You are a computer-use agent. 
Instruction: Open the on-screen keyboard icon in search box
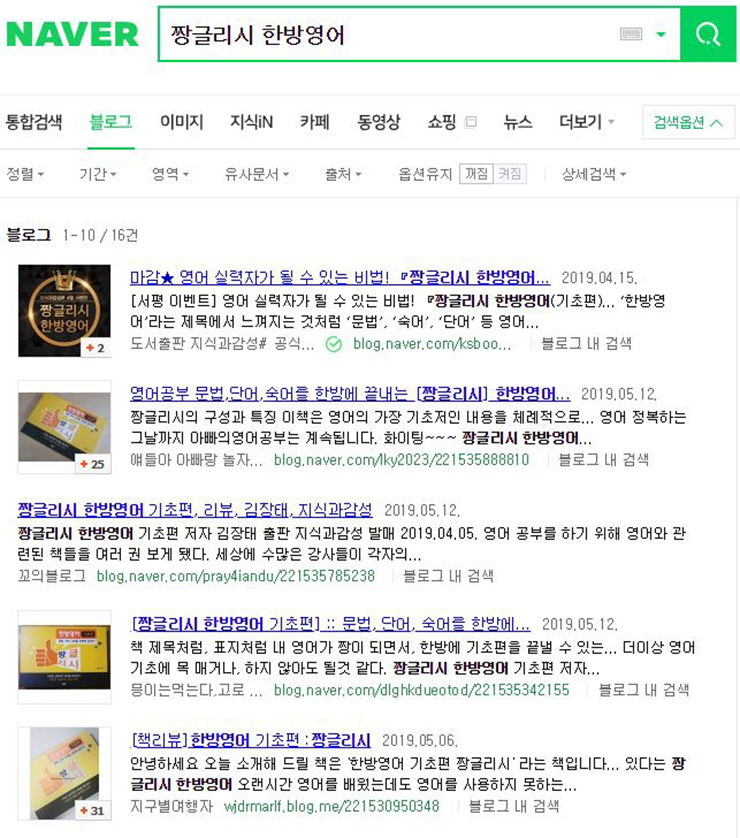coord(631,35)
